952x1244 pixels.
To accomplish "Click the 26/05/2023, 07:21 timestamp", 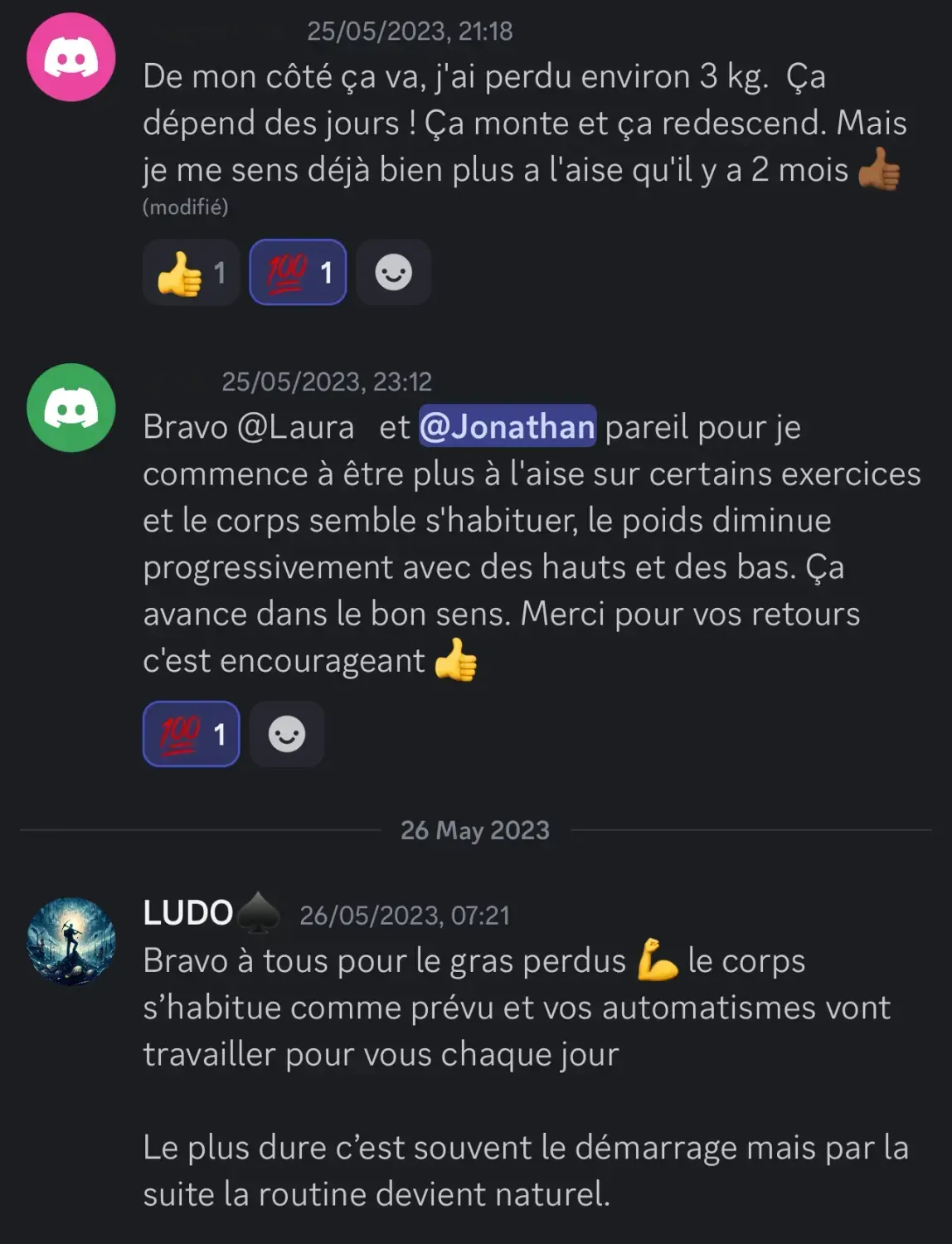I will click(x=406, y=916).
